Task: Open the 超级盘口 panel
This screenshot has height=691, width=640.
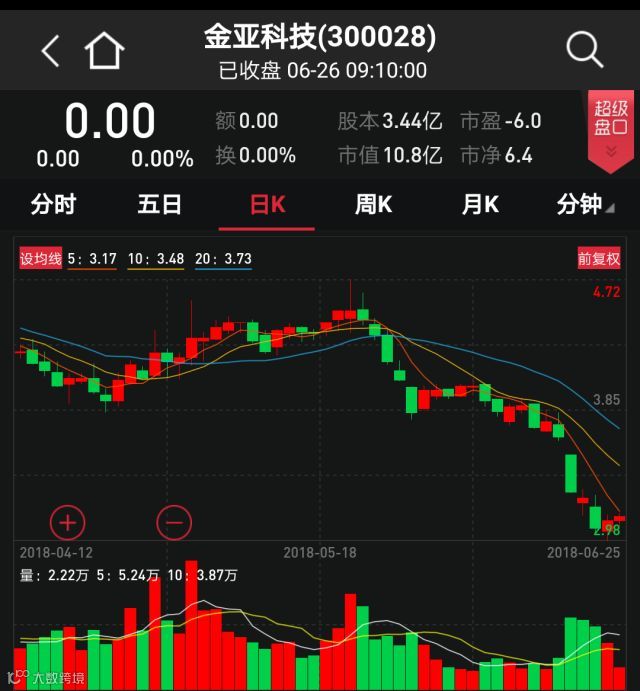Action: point(610,130)
